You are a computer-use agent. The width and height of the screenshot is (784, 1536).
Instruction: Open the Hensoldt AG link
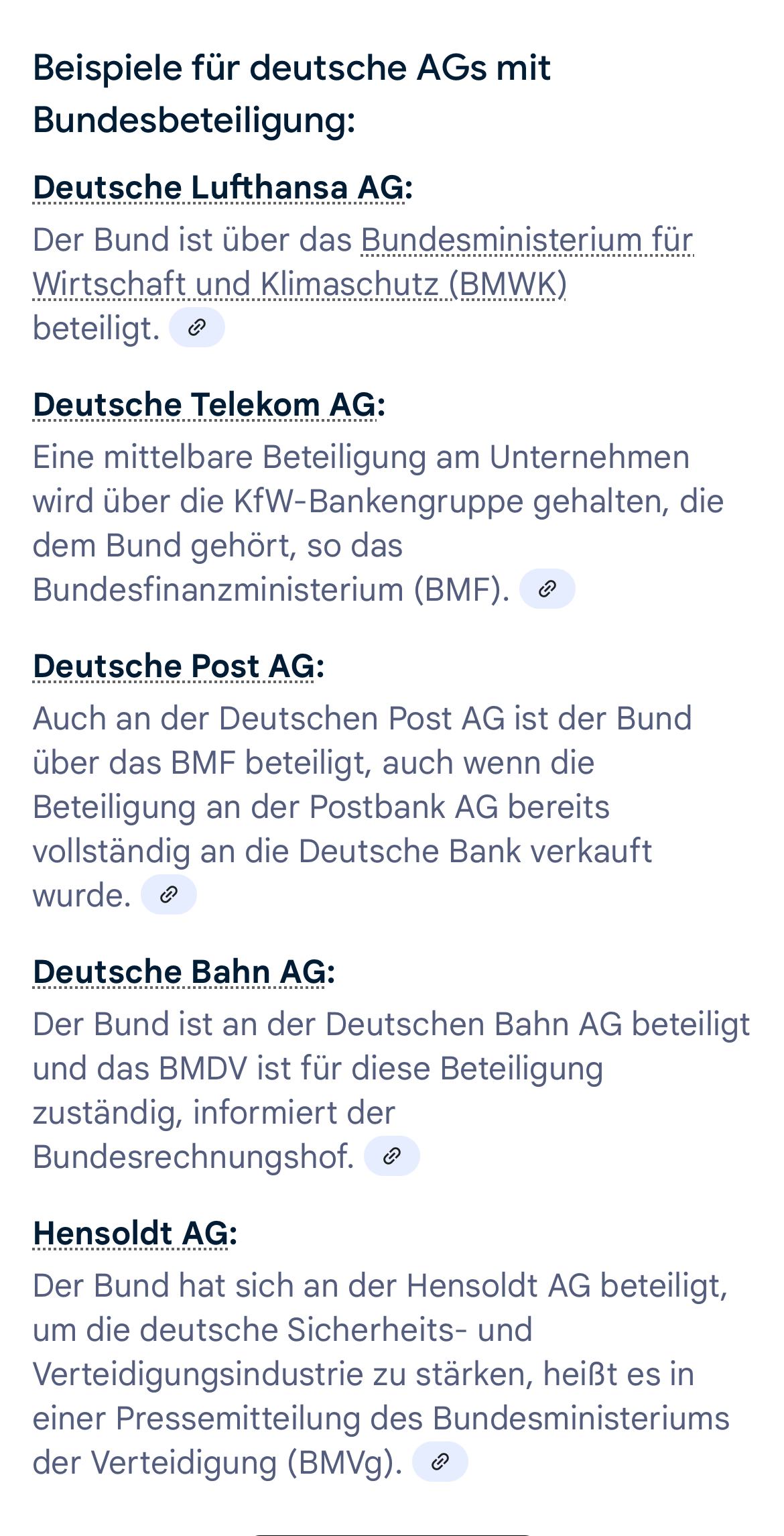coord(131,1233)
